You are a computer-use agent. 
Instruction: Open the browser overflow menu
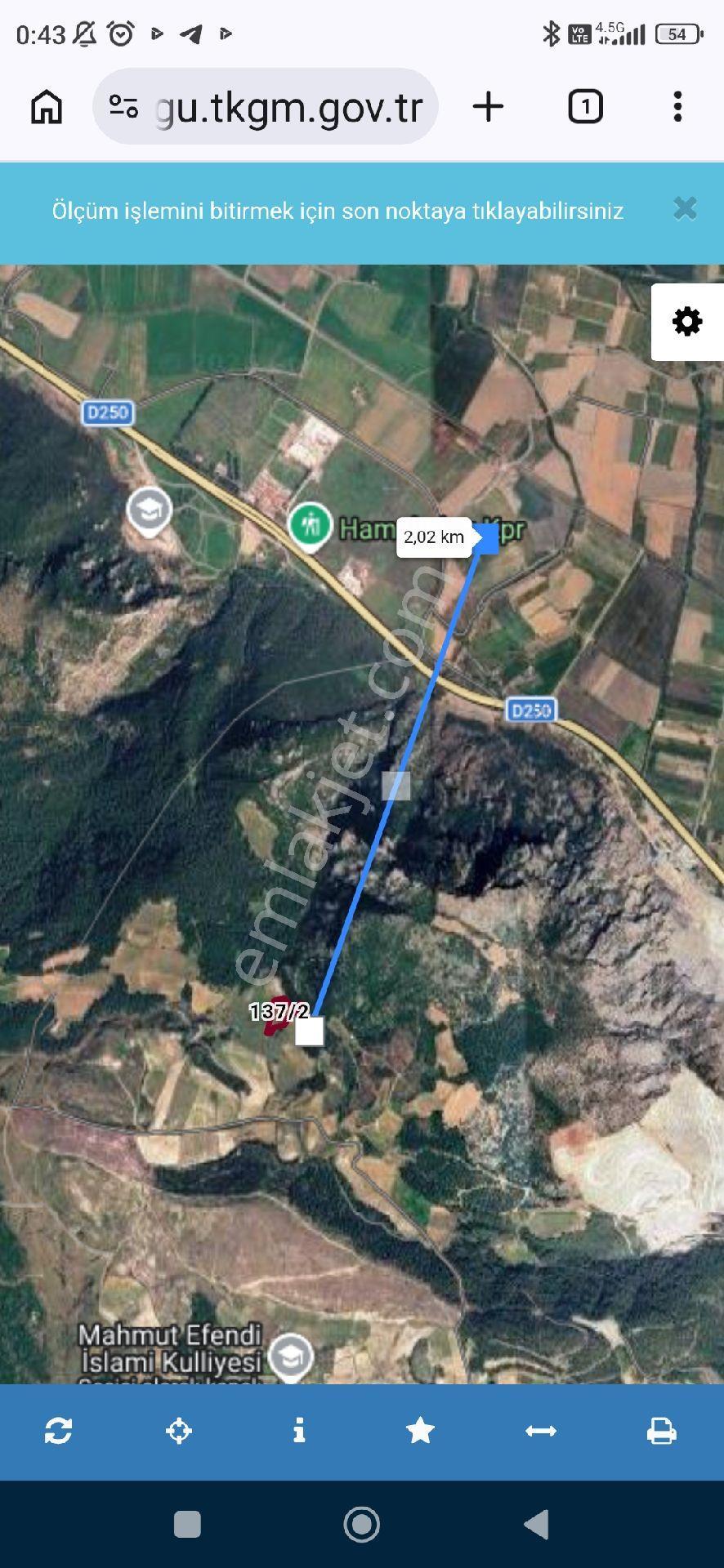pyautogui.click(x=677, y=107)
